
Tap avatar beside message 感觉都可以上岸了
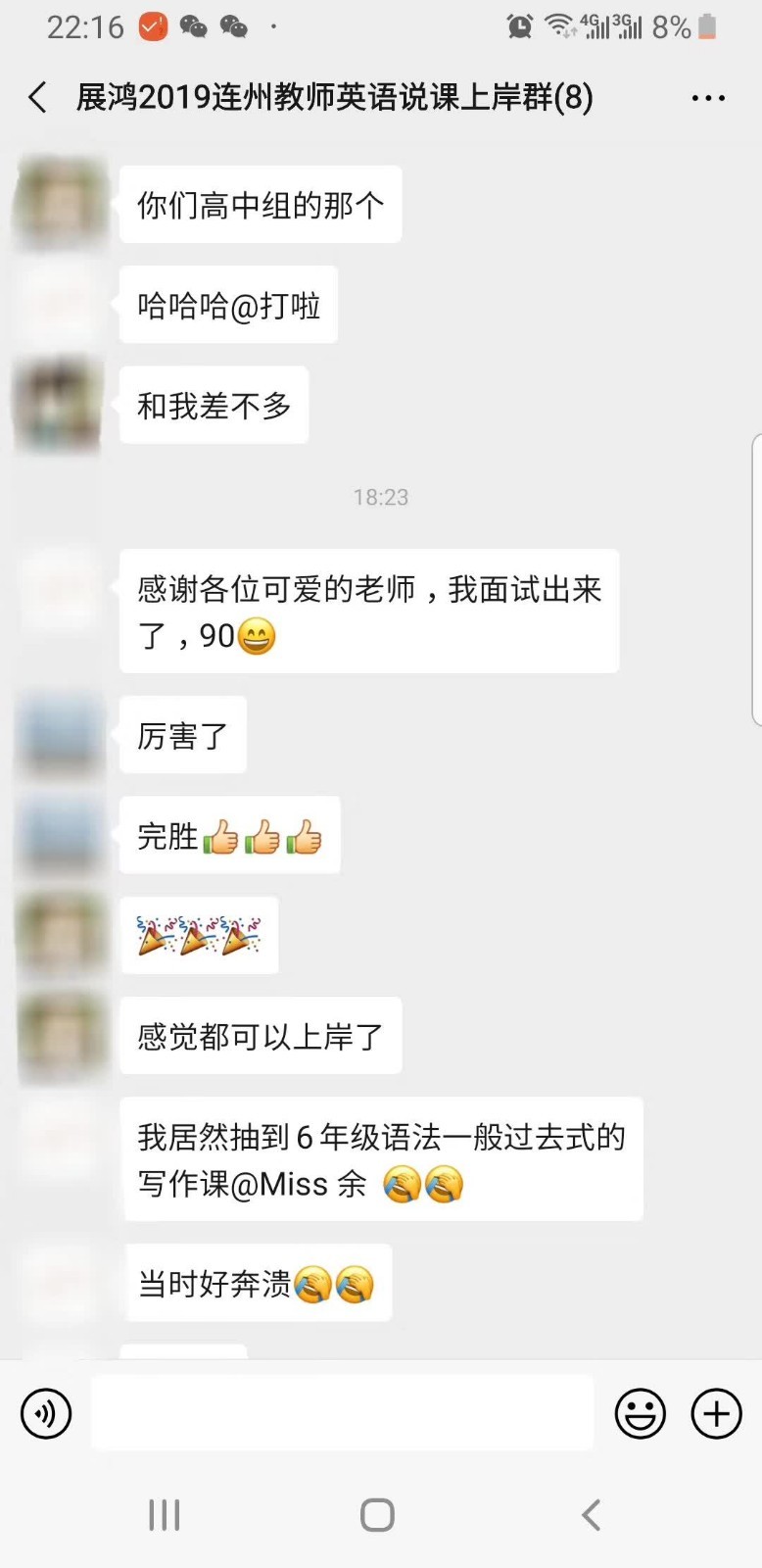(61, 1036)
